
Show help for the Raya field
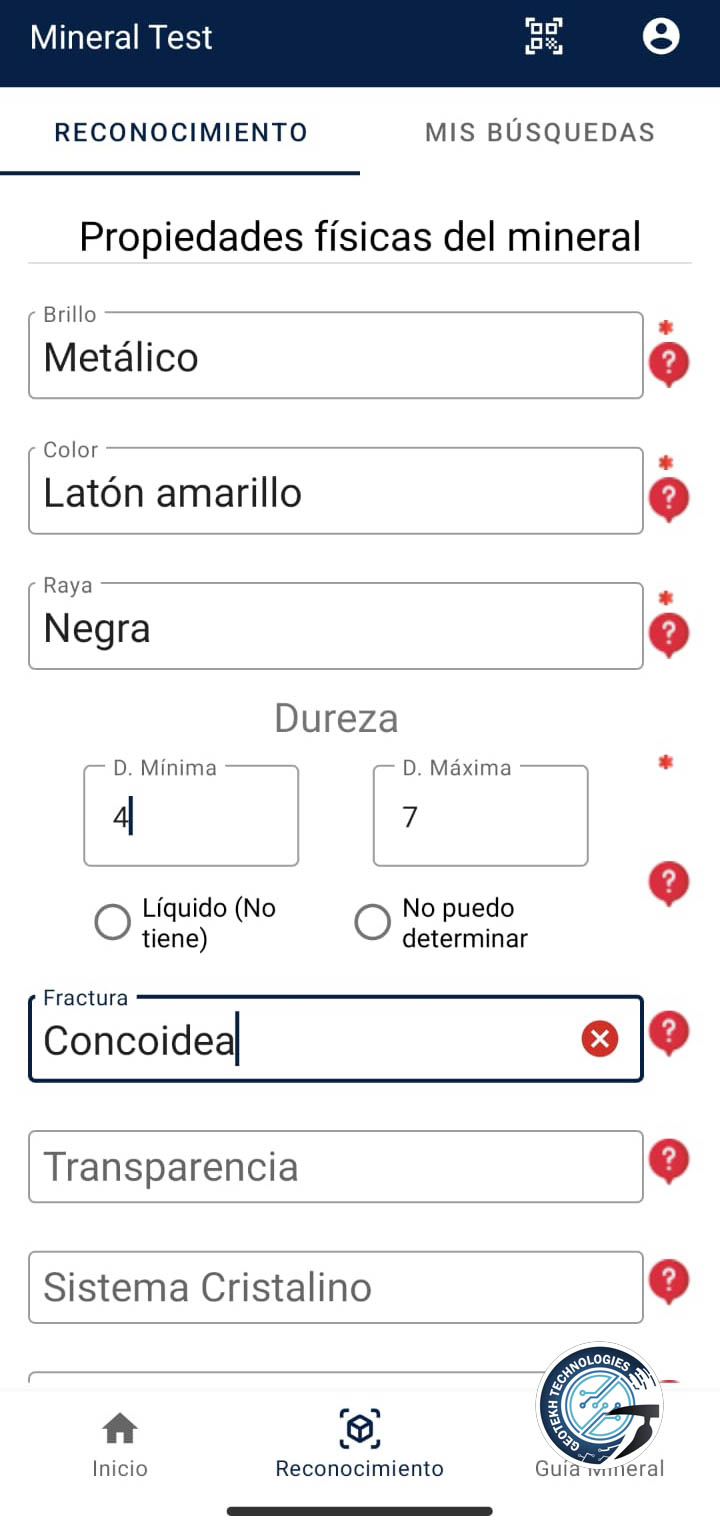(669, 634)
